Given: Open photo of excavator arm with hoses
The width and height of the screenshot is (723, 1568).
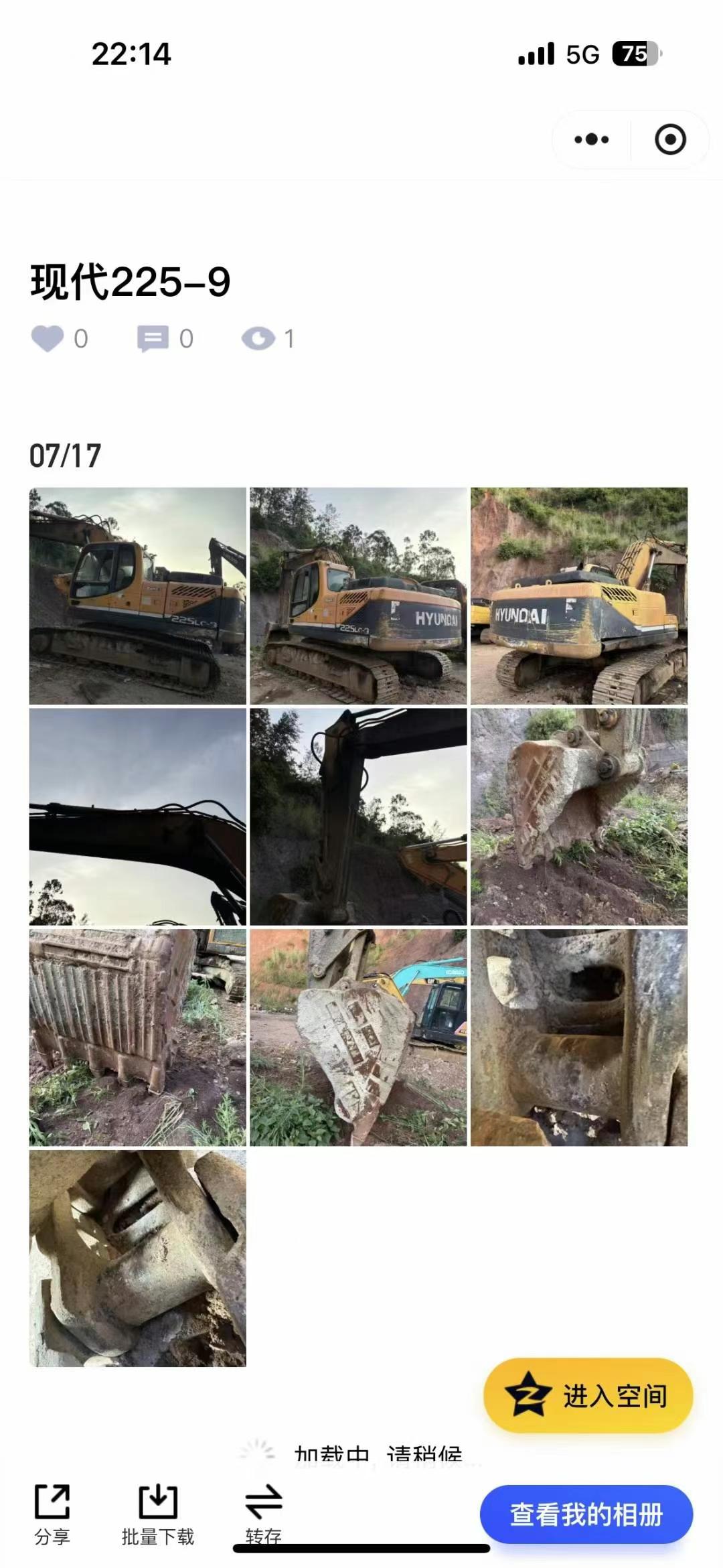Looking at the screenshot, I should click(x=358, y=816).
